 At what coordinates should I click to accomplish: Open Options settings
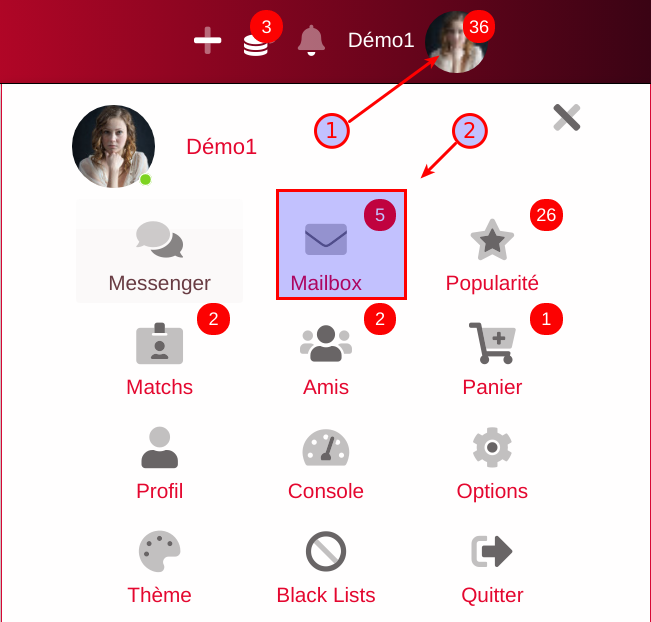tap(492, 462)
